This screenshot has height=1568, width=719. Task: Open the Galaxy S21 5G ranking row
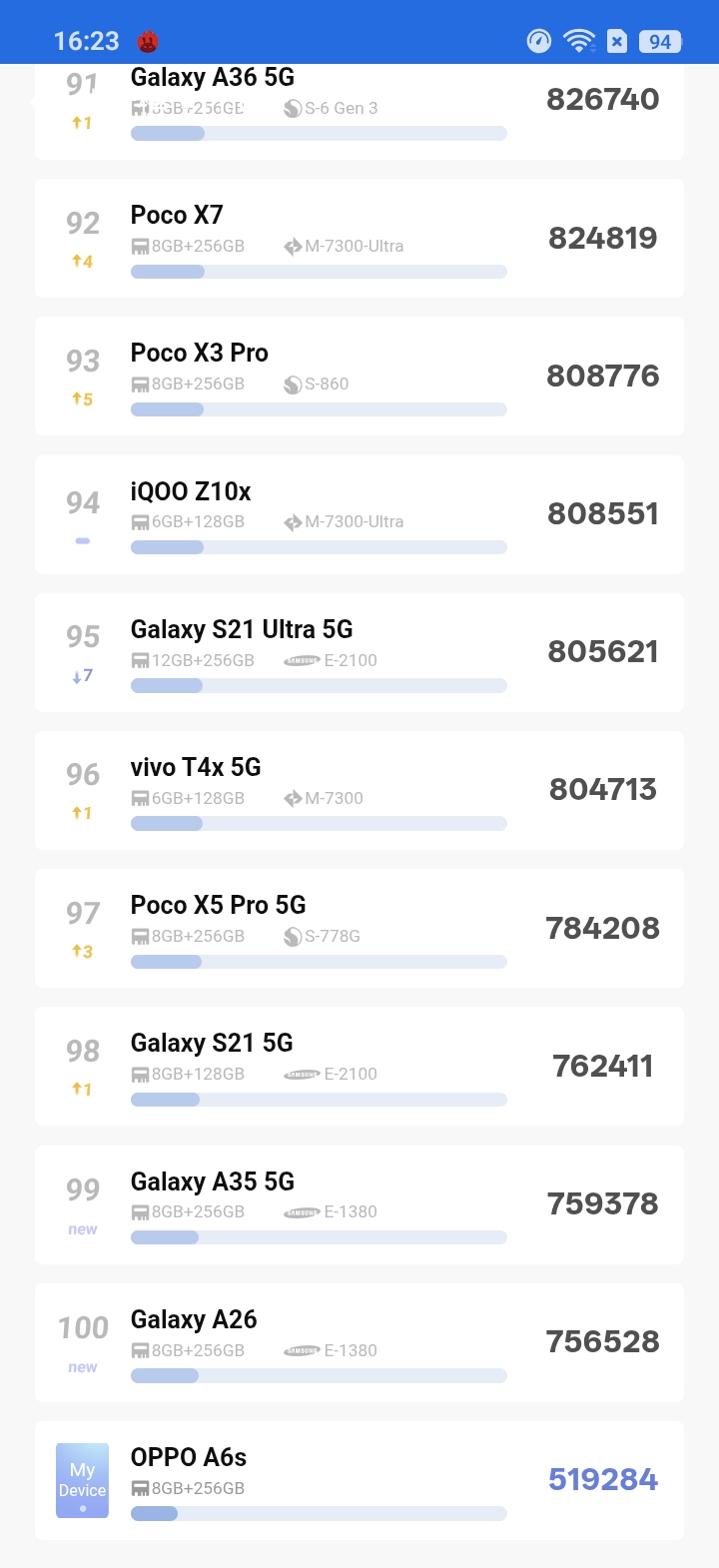point(359,1066)
